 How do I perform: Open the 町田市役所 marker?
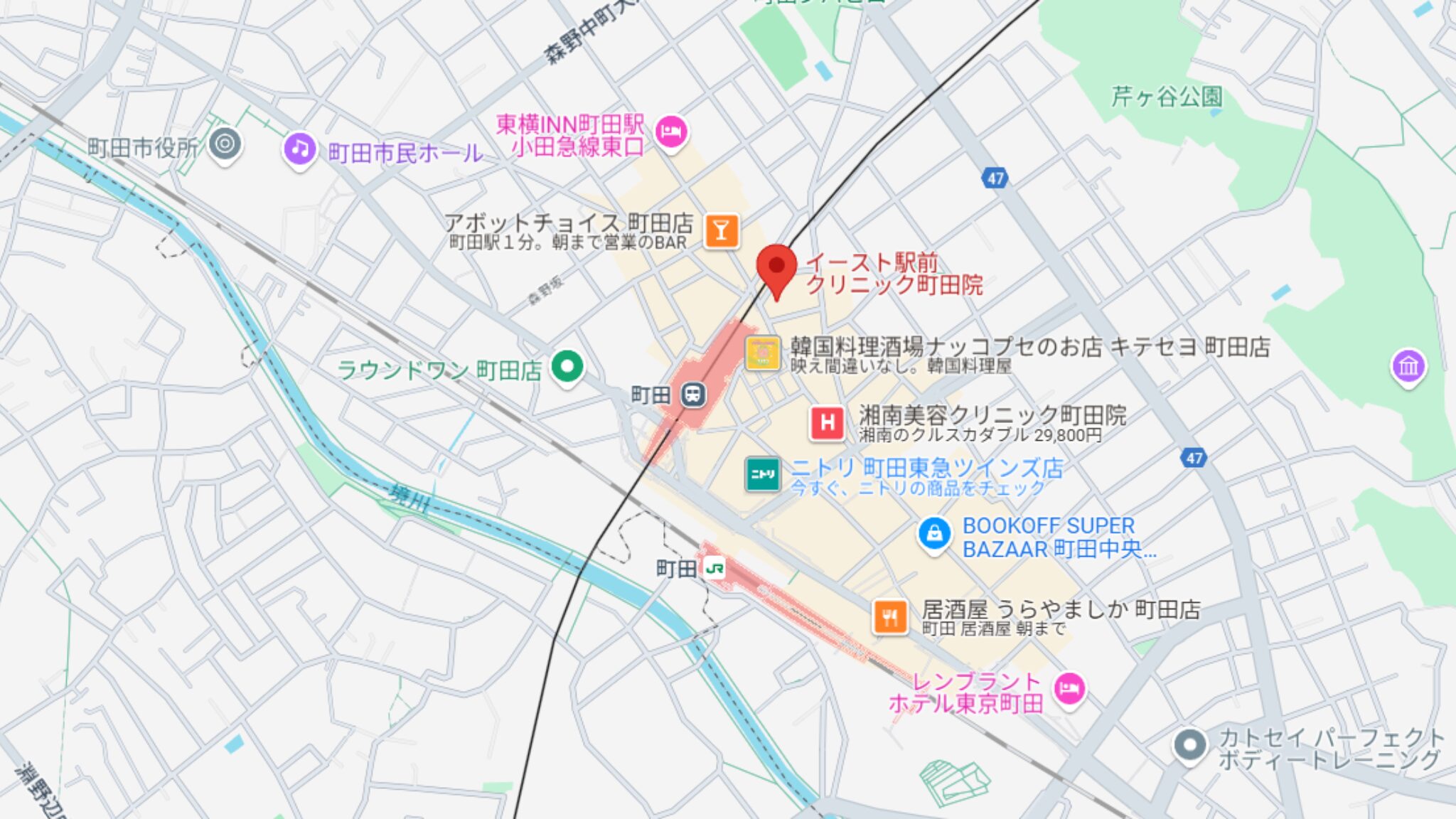[225, 144]
